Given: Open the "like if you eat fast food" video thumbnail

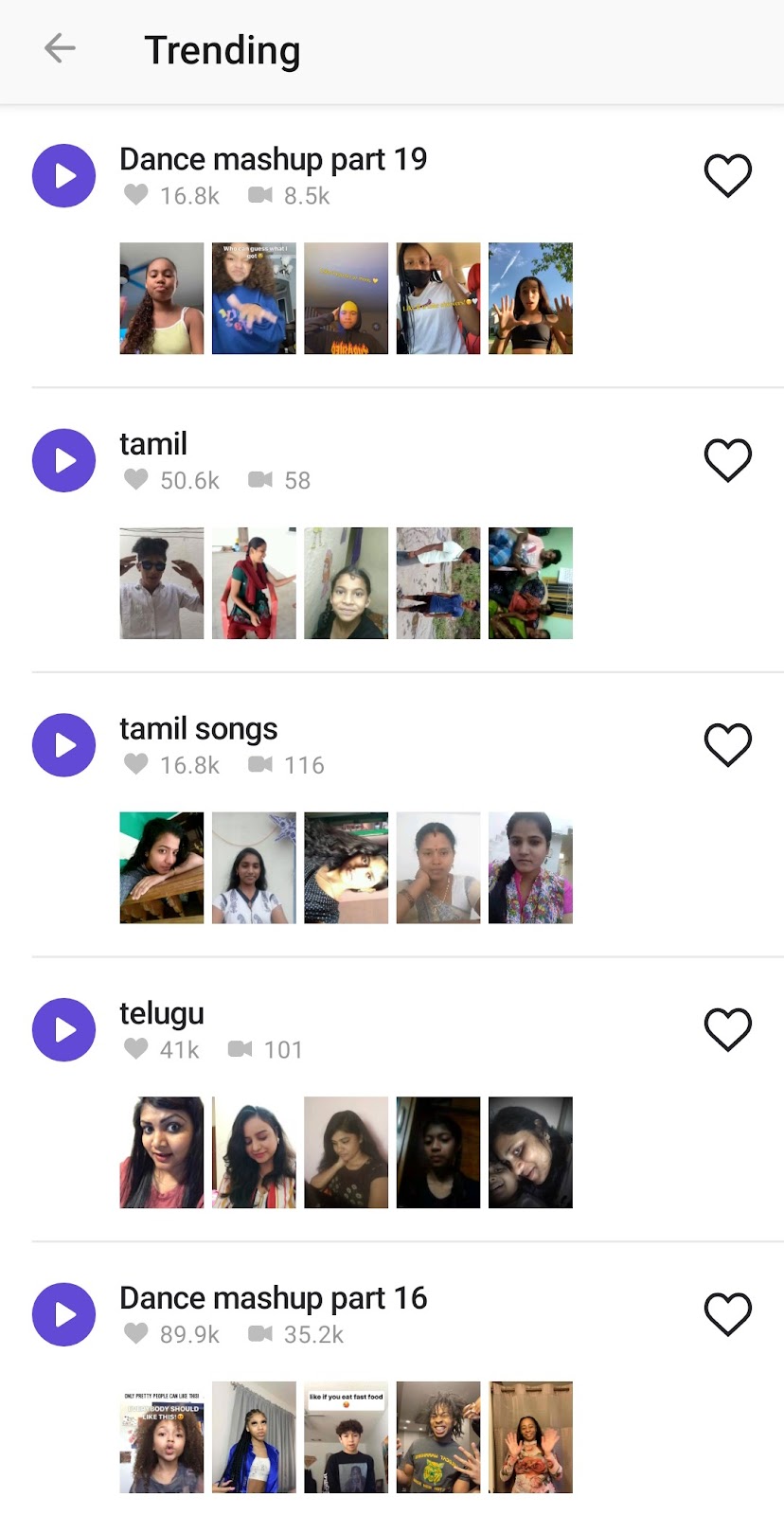Looking at the screenshot, I should (346, 1437).
